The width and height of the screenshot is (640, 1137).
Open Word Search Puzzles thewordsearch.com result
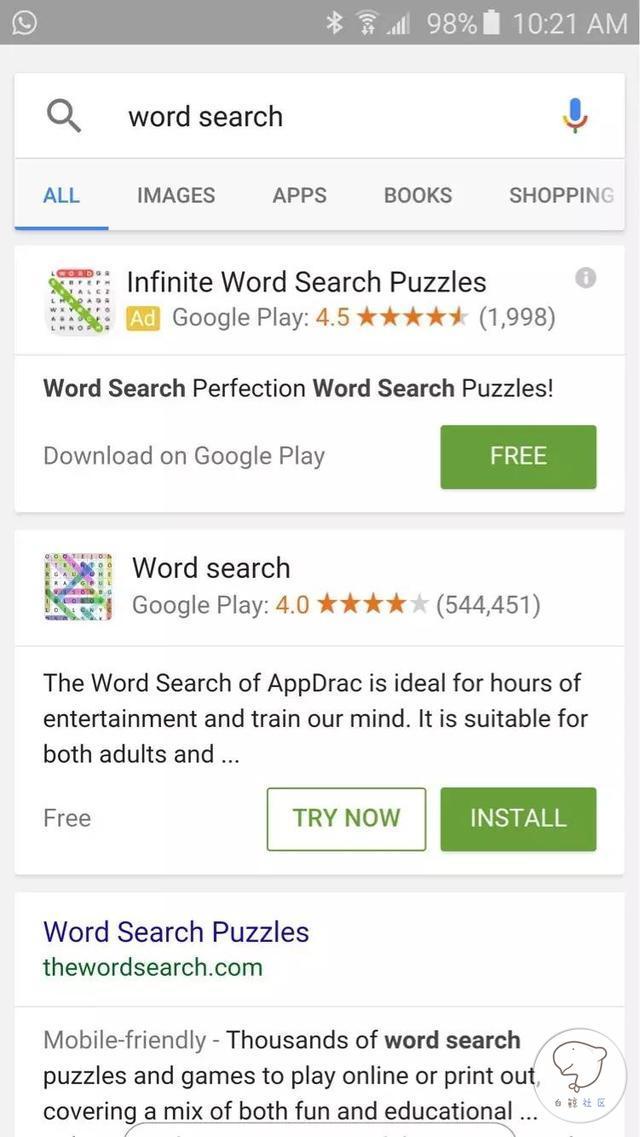[176, 932]
